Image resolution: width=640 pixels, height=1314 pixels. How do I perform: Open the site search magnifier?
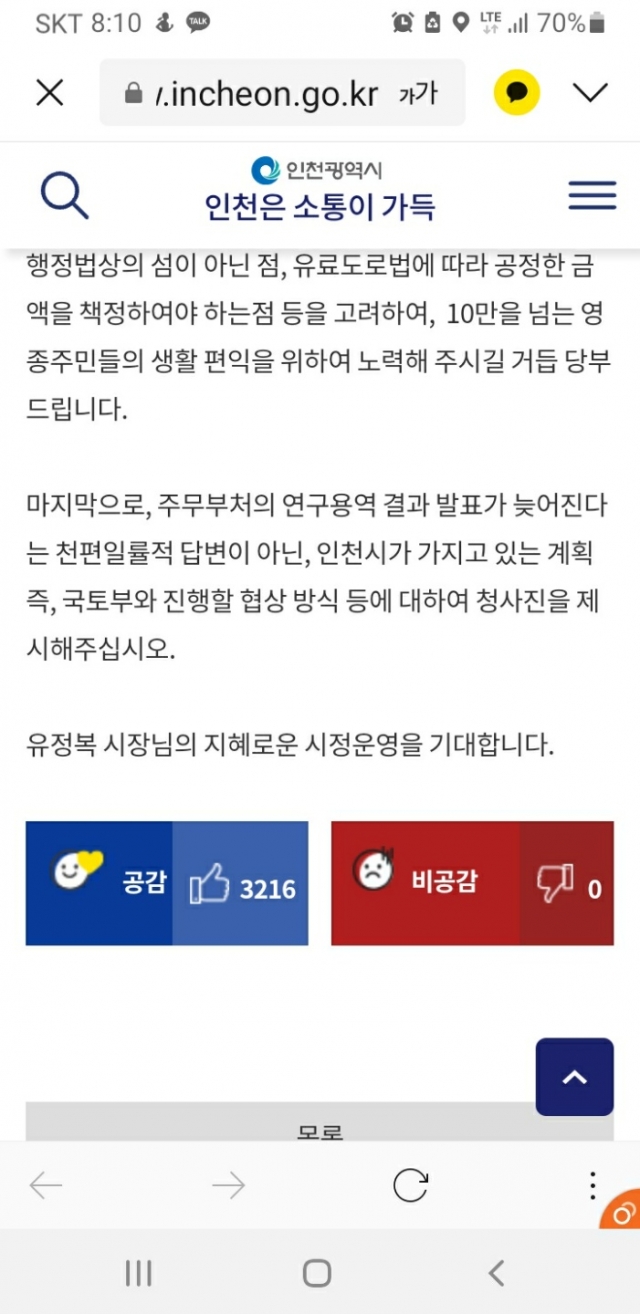64,194
